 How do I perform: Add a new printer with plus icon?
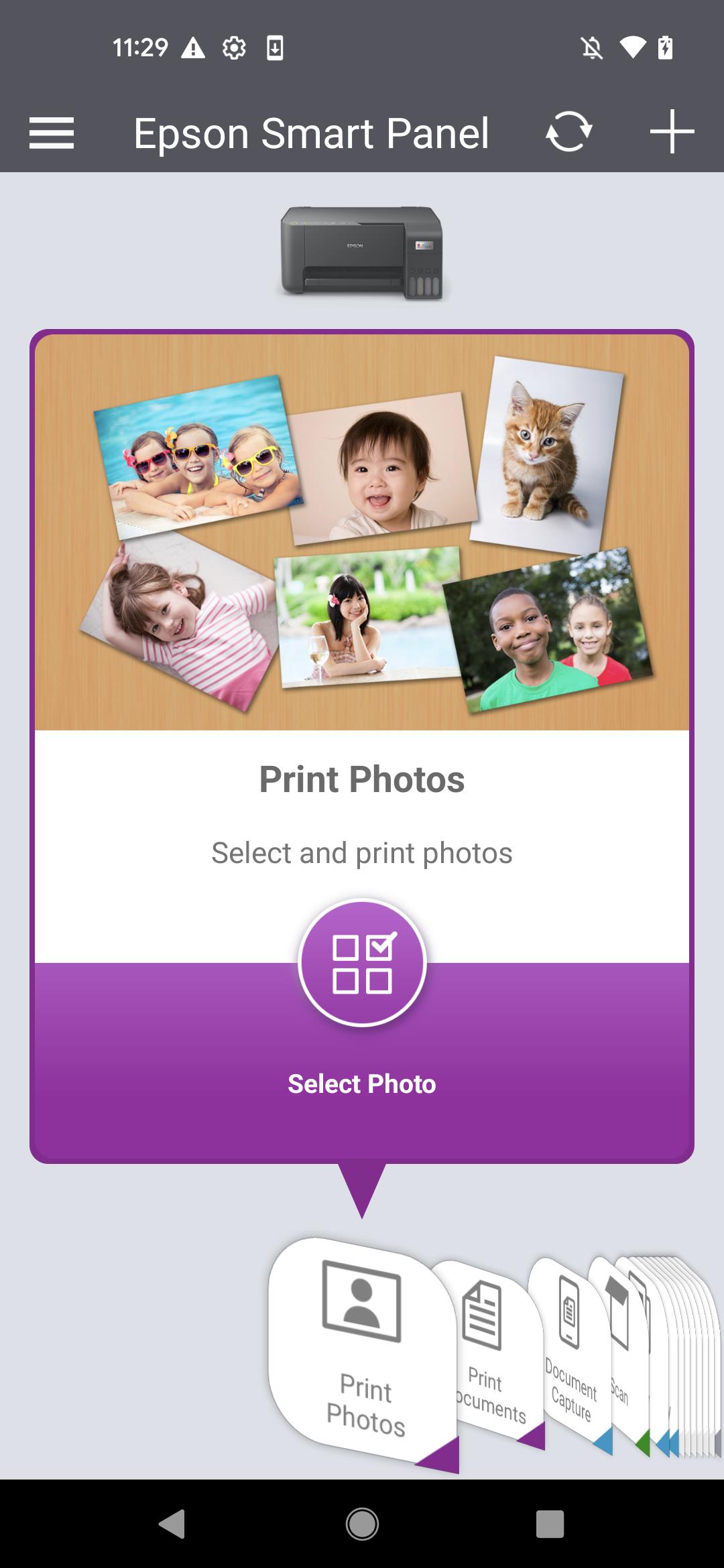pos(672,132)
